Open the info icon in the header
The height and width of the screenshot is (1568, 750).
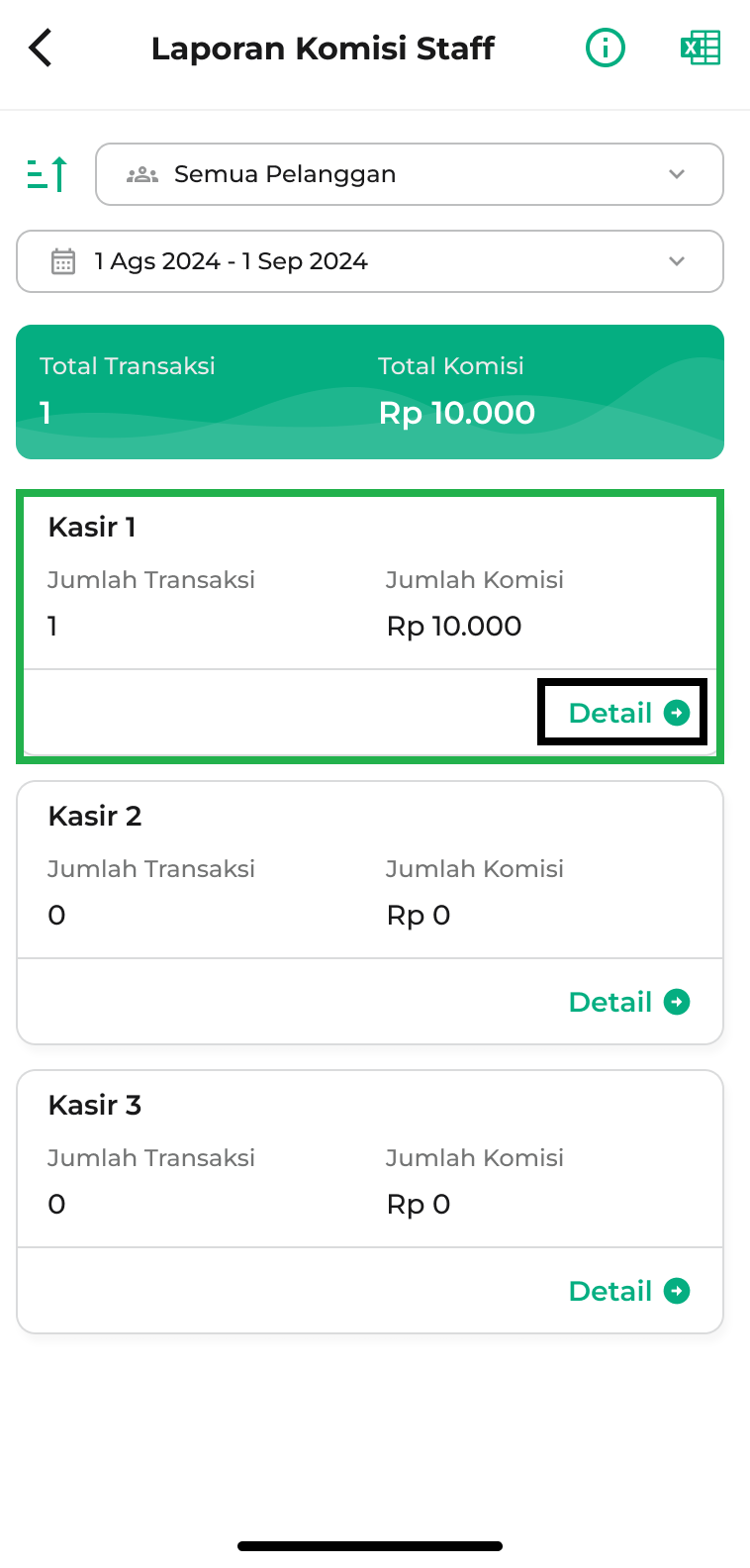pos(606,48)
